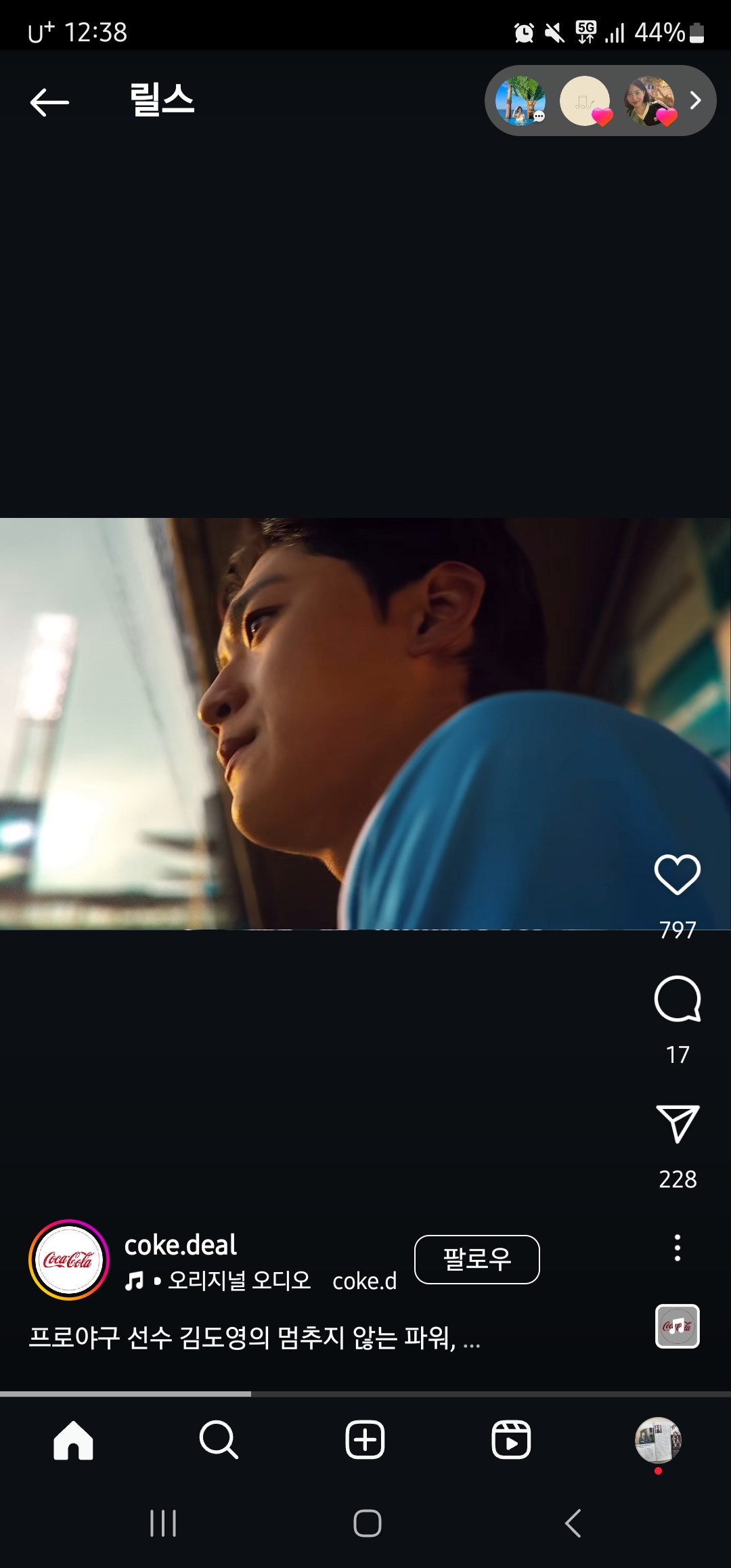
Task: Like this reel with the heart icon
Action: pyautogui.click(x=677, y=874)
